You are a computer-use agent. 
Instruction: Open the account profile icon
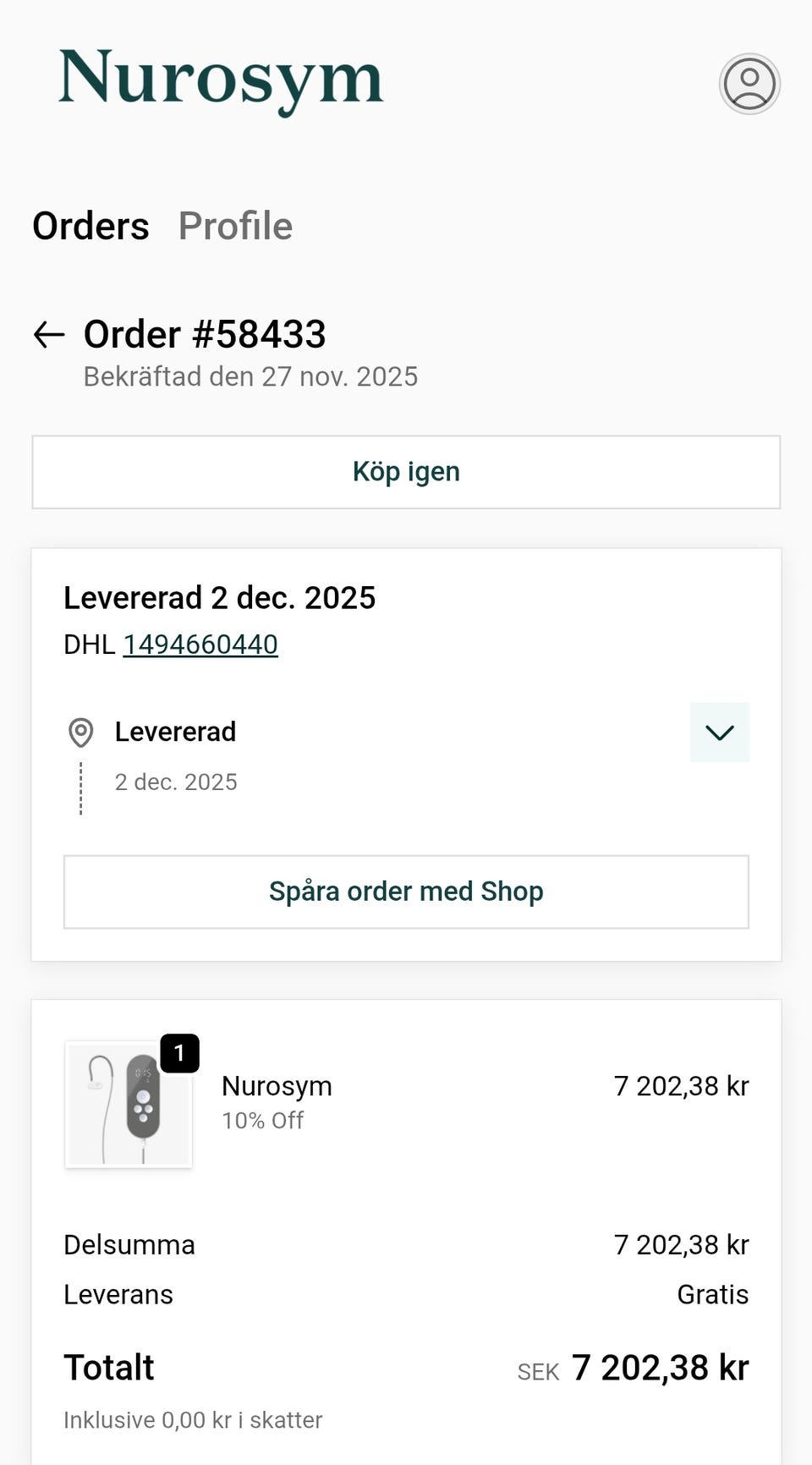tap(749, 84)
